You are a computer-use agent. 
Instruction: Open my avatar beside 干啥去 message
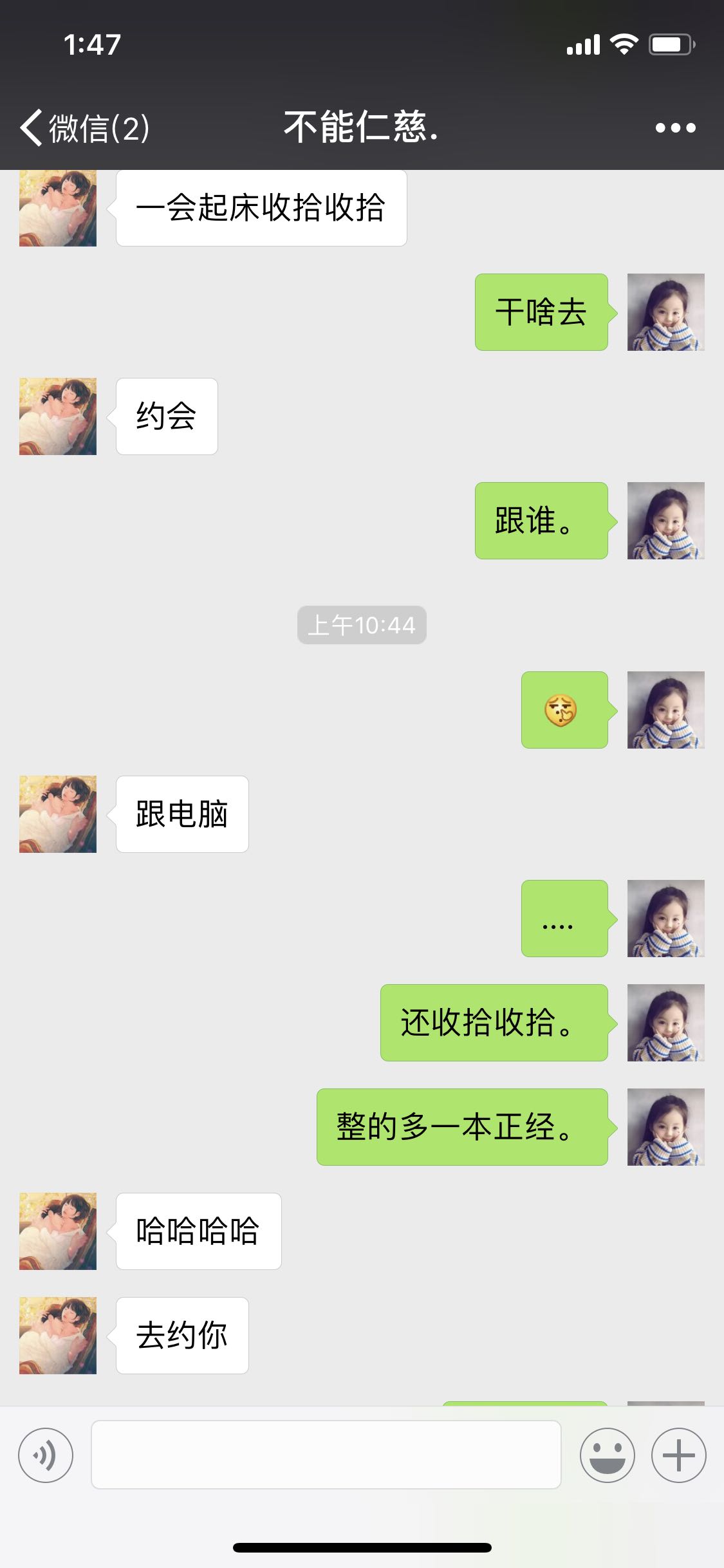pyautogui.click(x=666, y=312)
